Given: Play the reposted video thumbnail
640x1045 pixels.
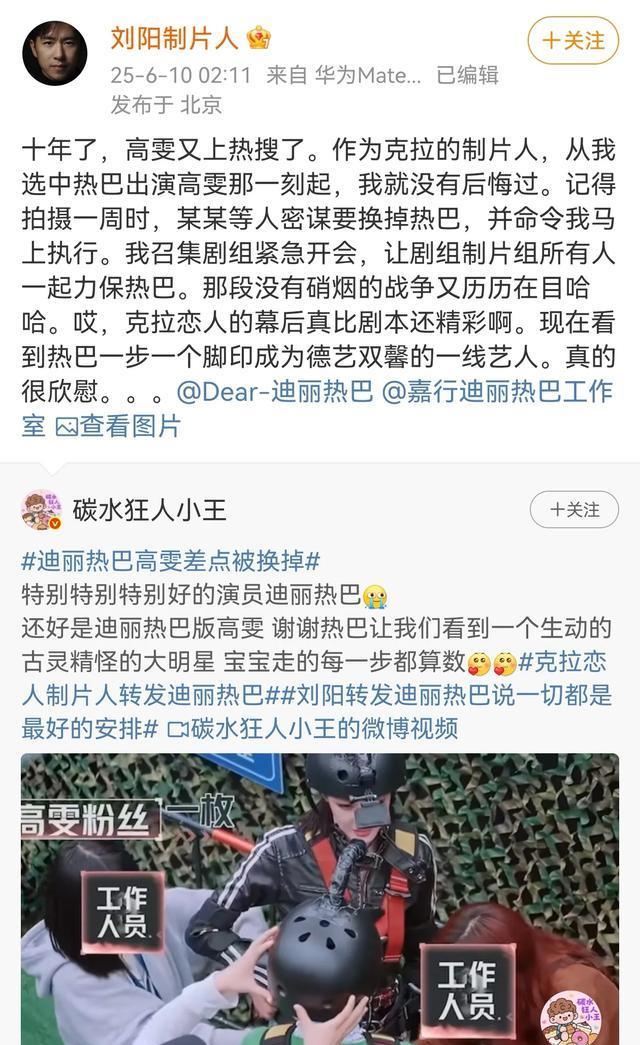Looking at the screenshot, I should [x=320, y=898].
